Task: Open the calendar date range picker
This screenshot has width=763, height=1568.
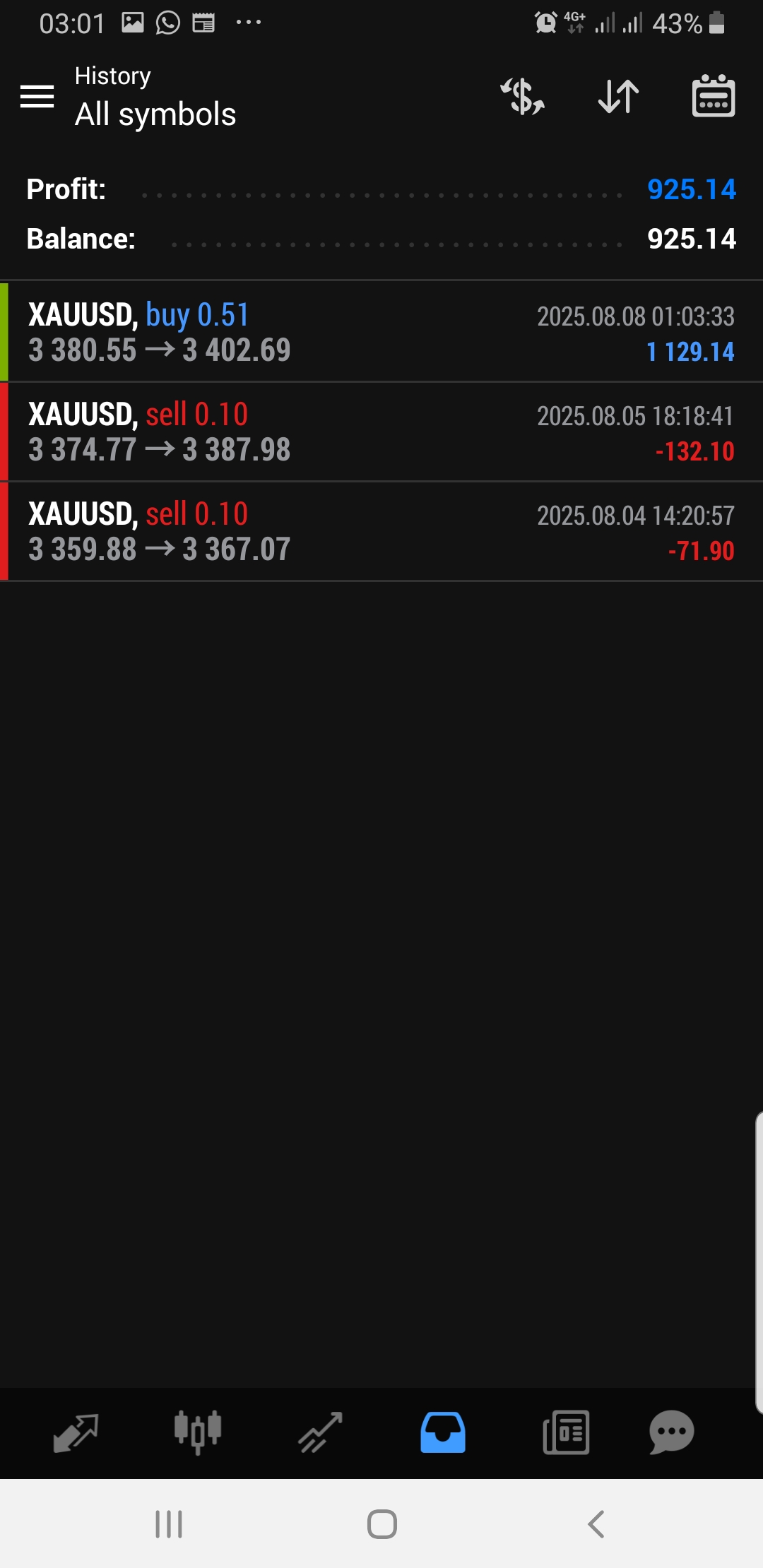Action: coord(713,96)
